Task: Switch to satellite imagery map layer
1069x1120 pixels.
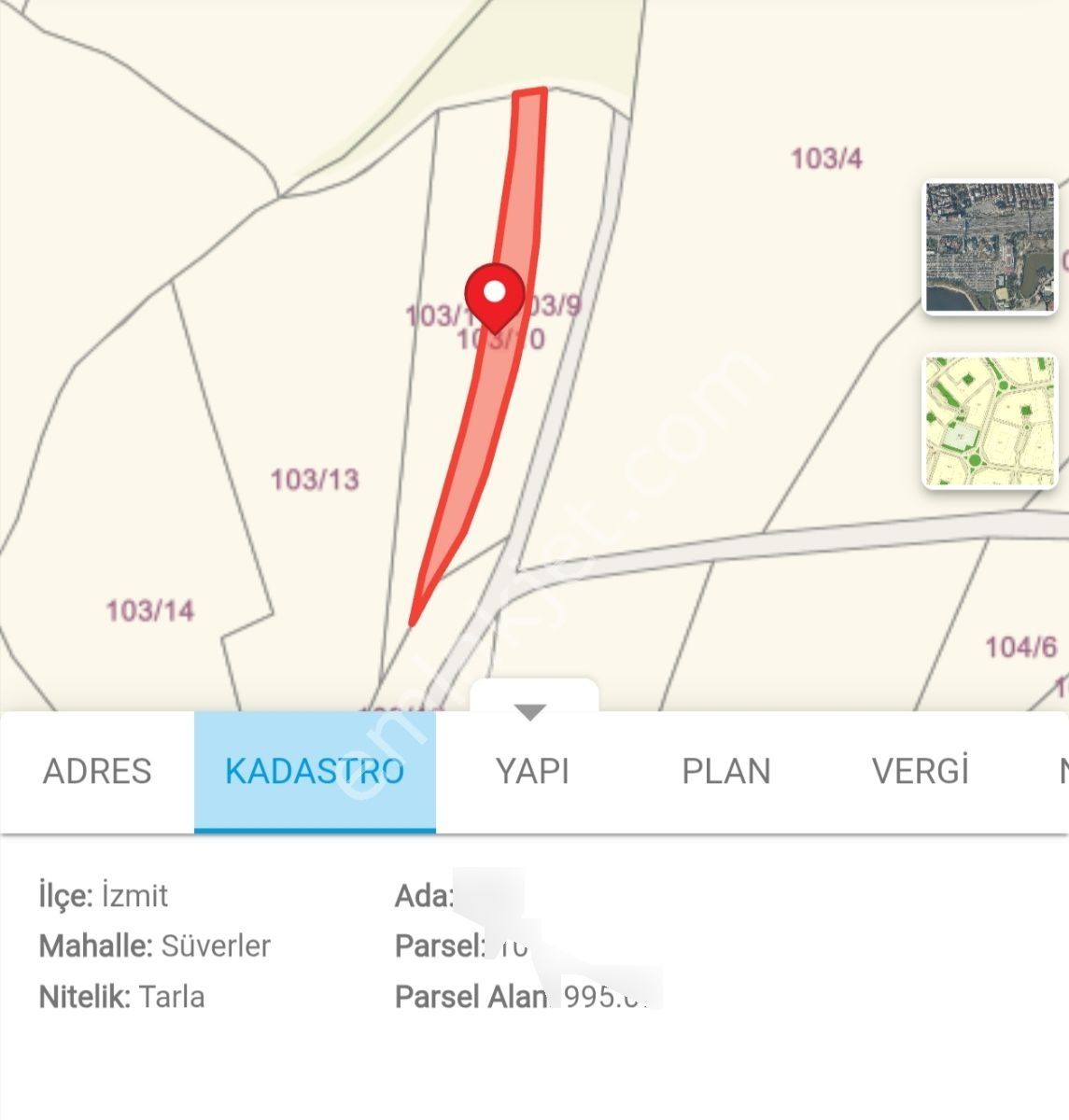Action: tap(989, 247)
